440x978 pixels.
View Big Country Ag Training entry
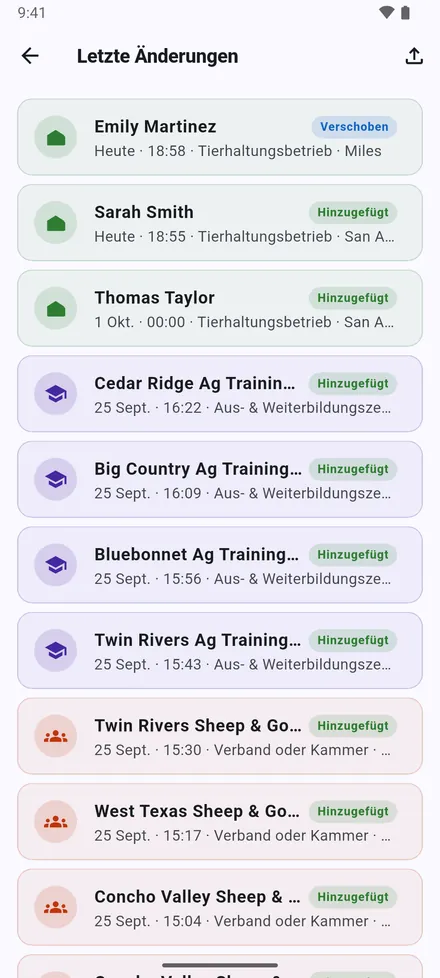pos(220,479)
